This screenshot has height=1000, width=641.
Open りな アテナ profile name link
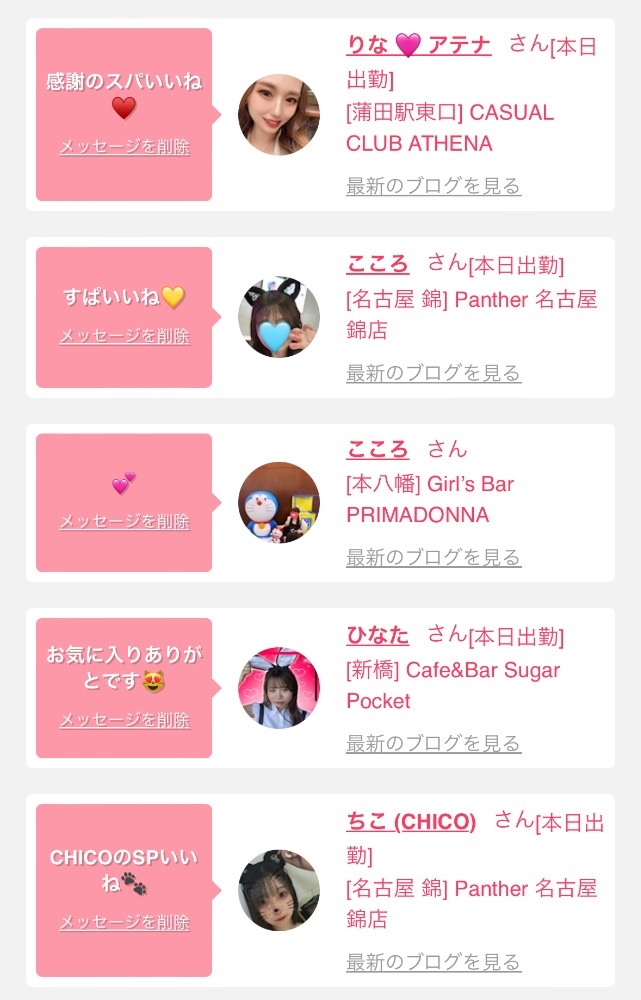point(418,45)
